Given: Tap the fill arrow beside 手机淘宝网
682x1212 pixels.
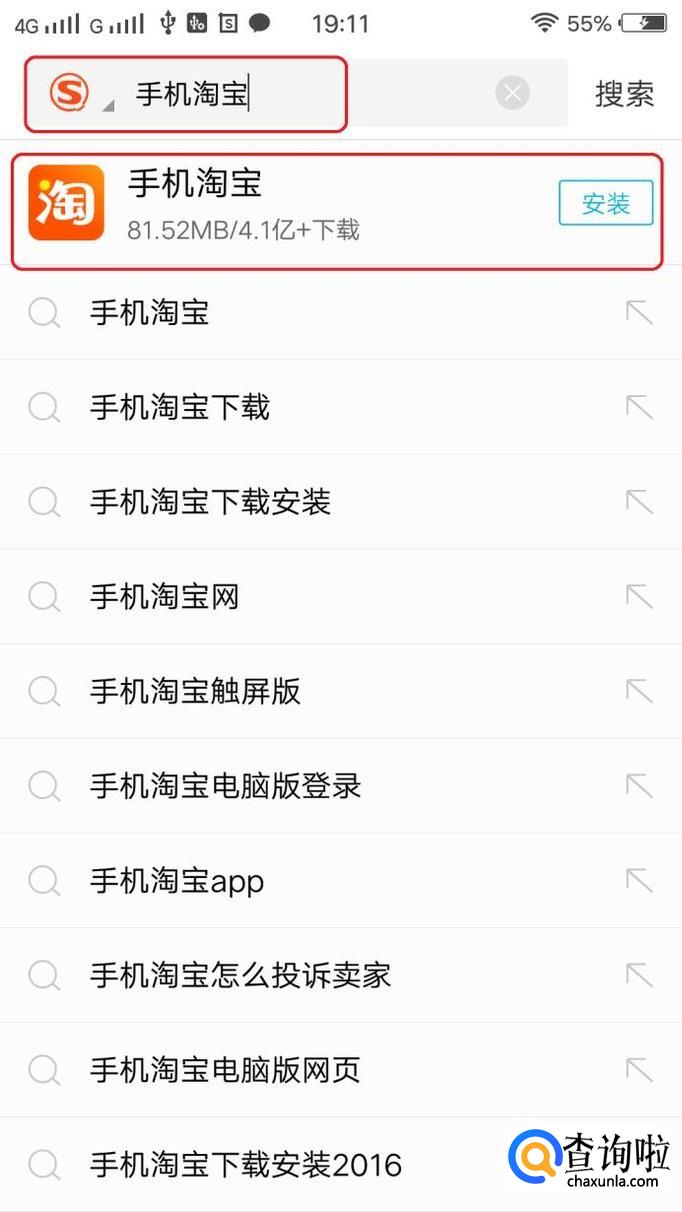Looking at the screenshot, I should [639, 597].
